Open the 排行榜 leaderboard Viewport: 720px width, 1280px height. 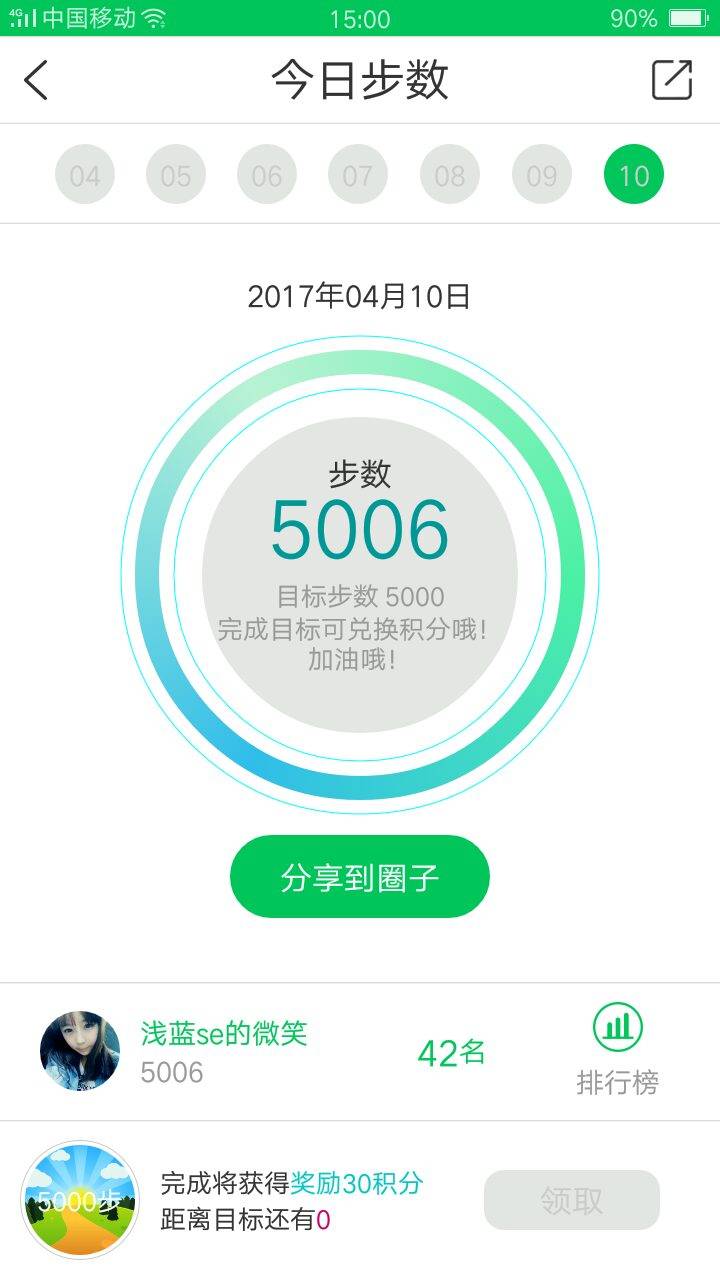coord(617,1050)
